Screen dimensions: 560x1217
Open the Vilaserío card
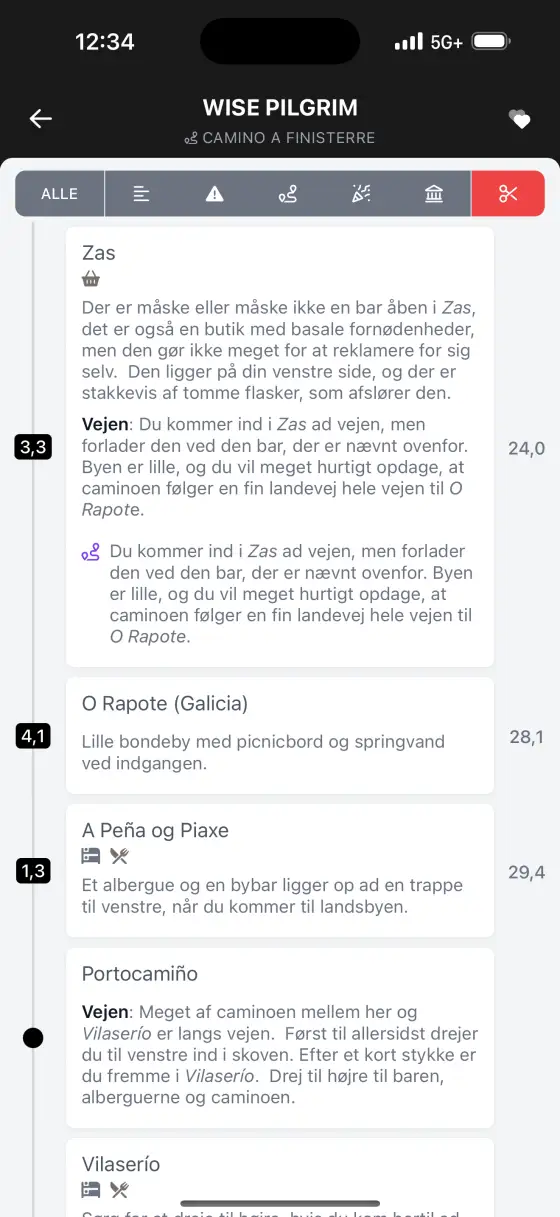coord(280,1177)
